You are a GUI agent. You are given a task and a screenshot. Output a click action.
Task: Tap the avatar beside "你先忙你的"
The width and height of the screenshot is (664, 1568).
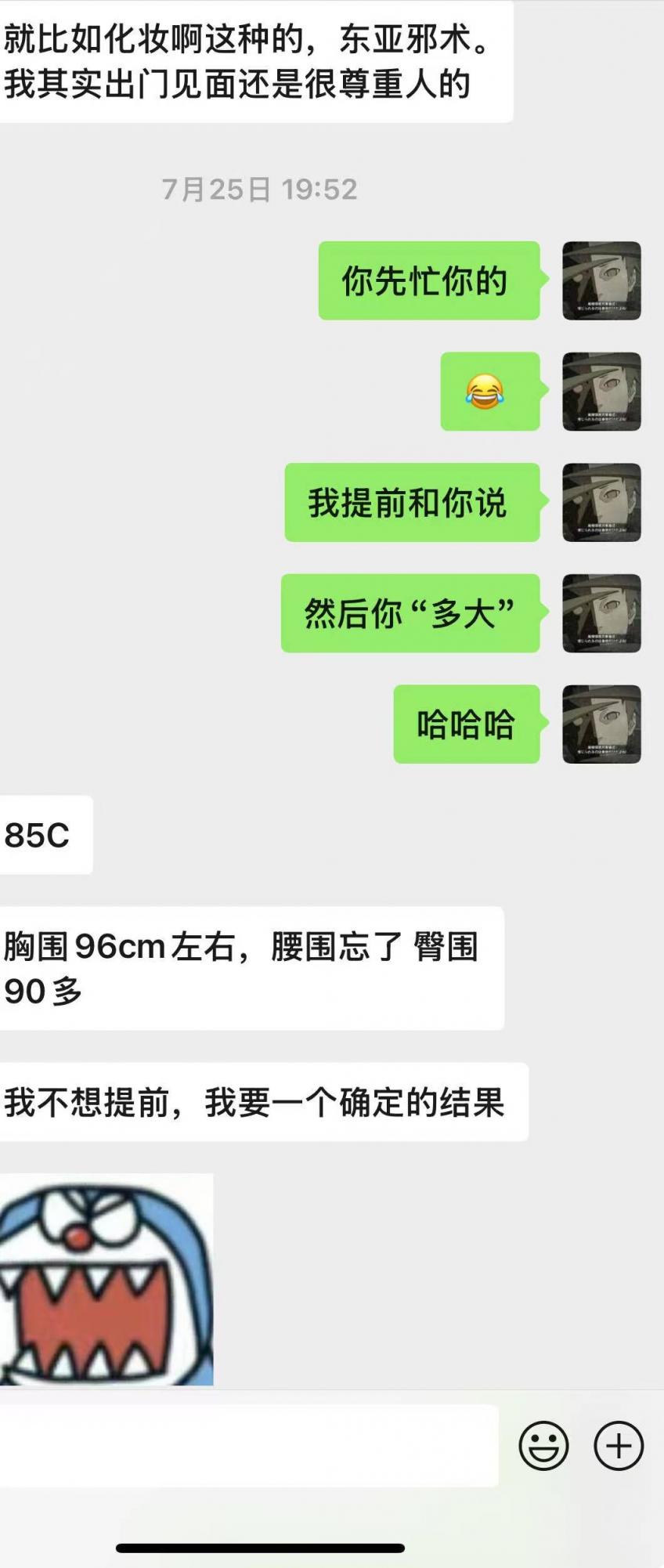click(601, 280)
